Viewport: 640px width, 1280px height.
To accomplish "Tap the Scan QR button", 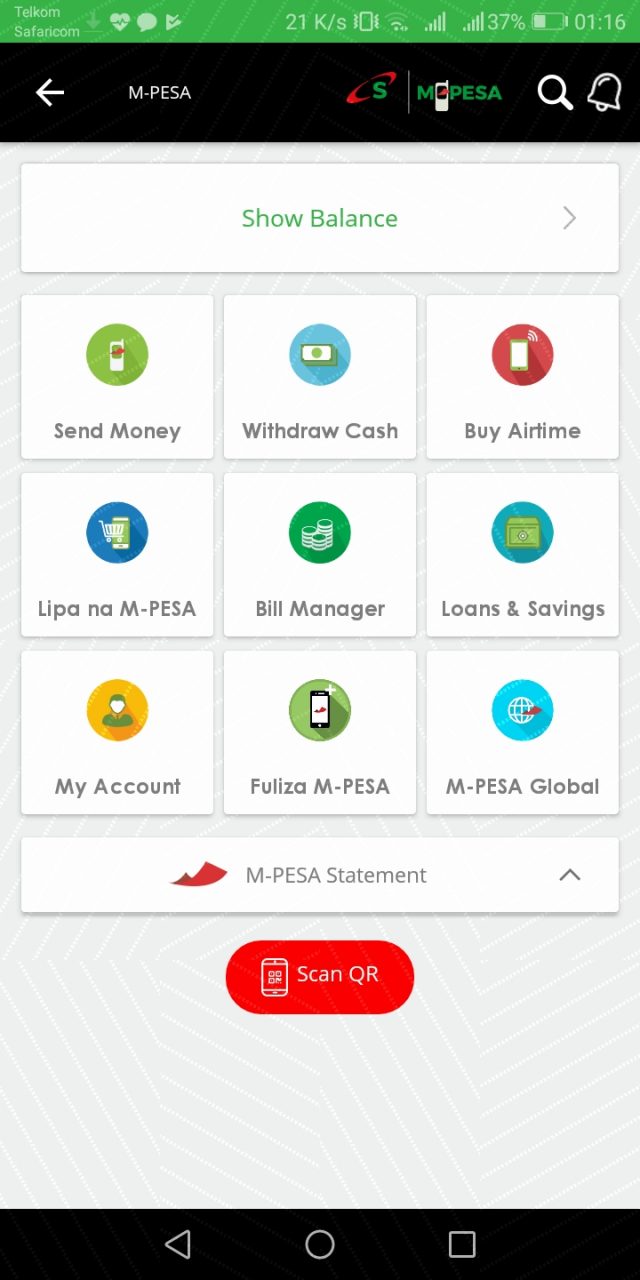I will (x=320, y=976).
